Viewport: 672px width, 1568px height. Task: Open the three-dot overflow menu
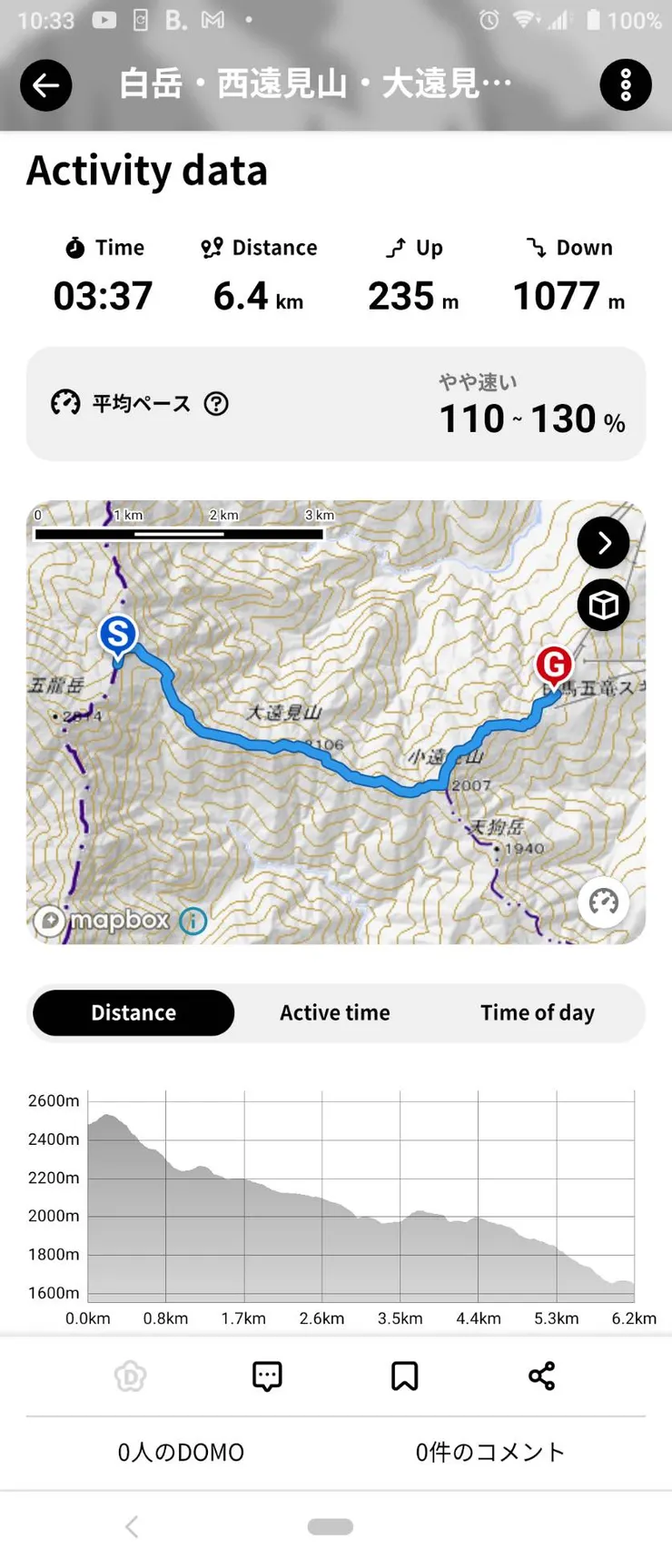(625, 85)
